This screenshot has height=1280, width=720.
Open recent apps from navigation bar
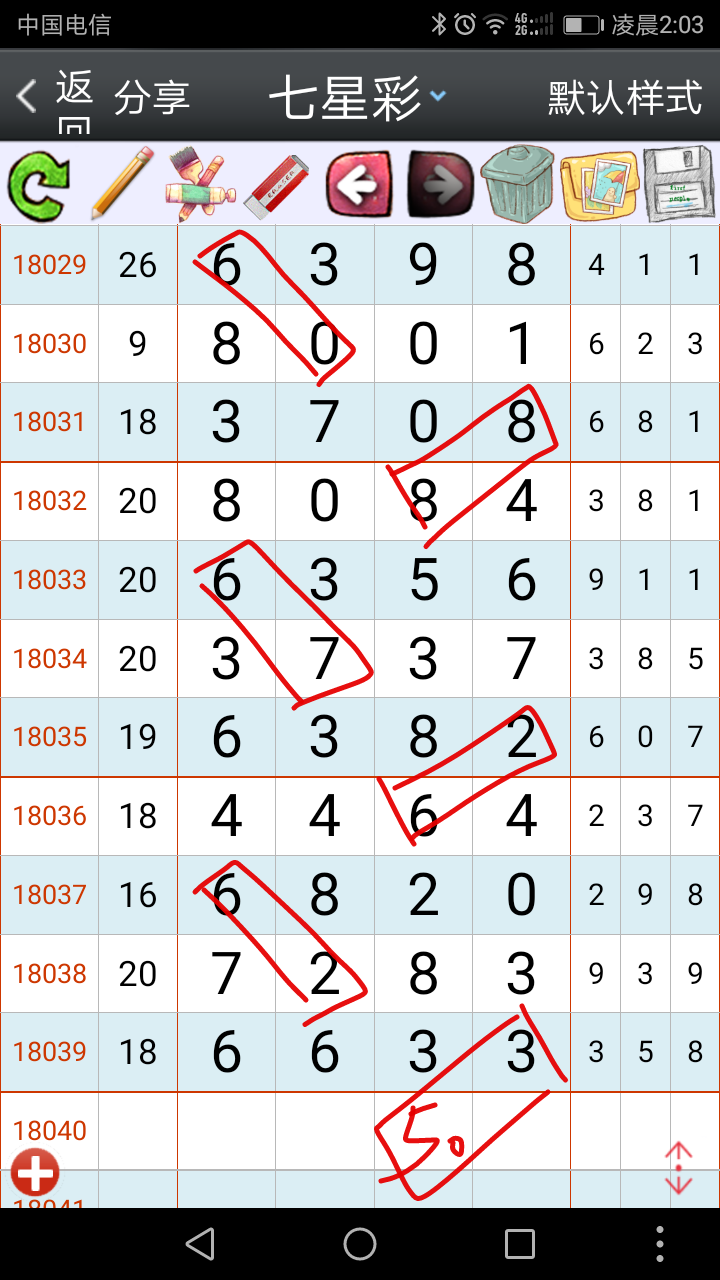pos(519,1244)
